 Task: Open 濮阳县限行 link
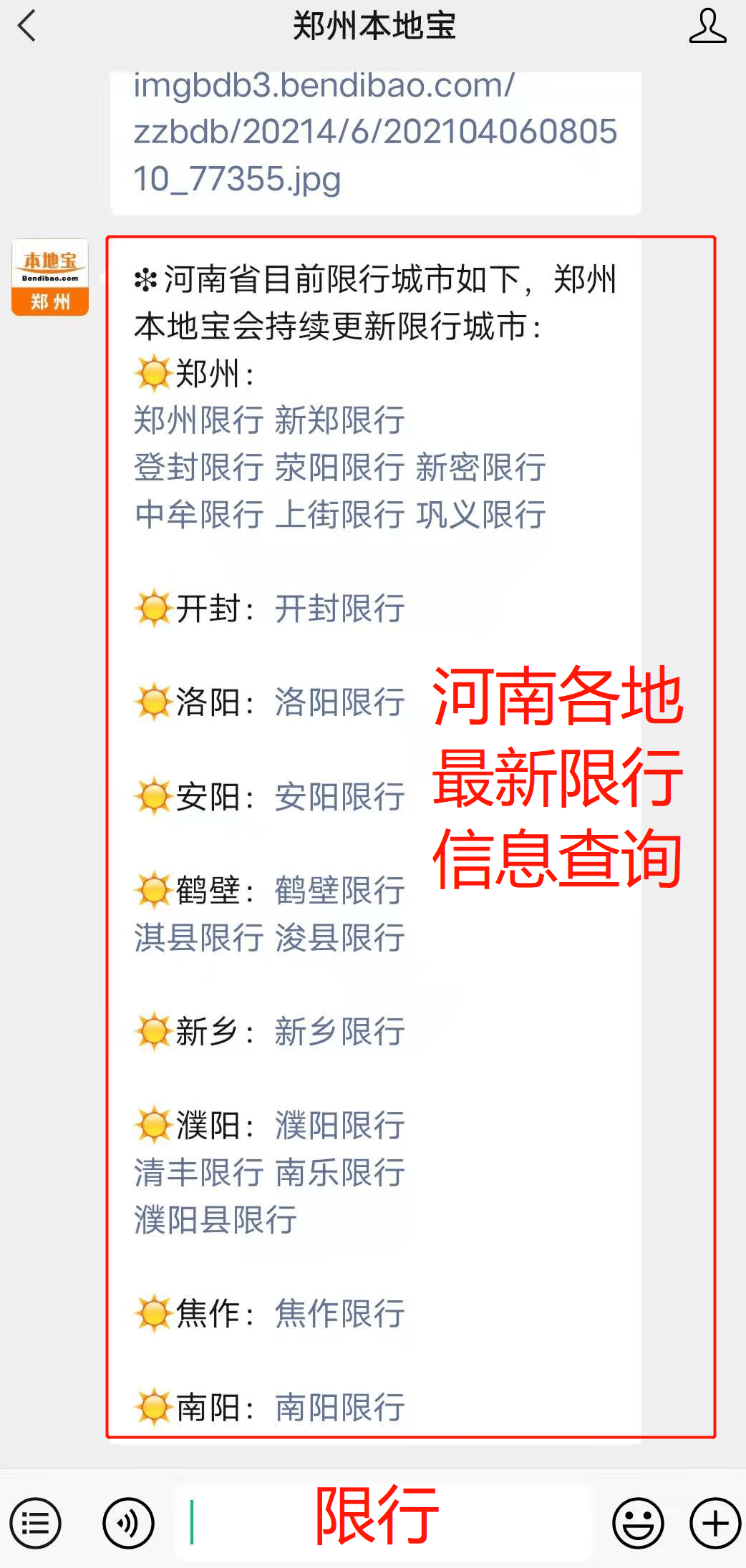(x=215, y=1219)
